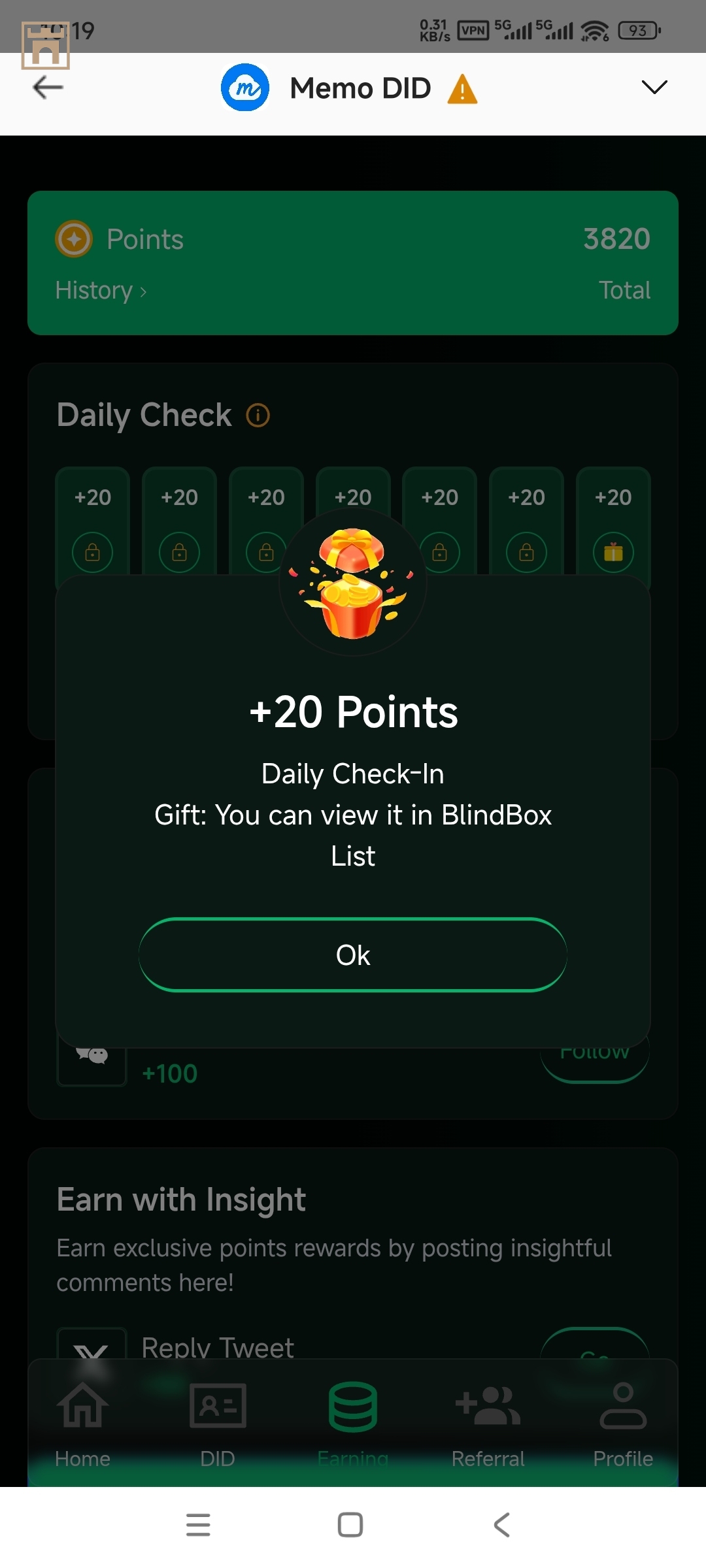Expand the Memo DID dropdown chevron
This screenshot has width=706, height=1568.
click(x=654, y=87)
